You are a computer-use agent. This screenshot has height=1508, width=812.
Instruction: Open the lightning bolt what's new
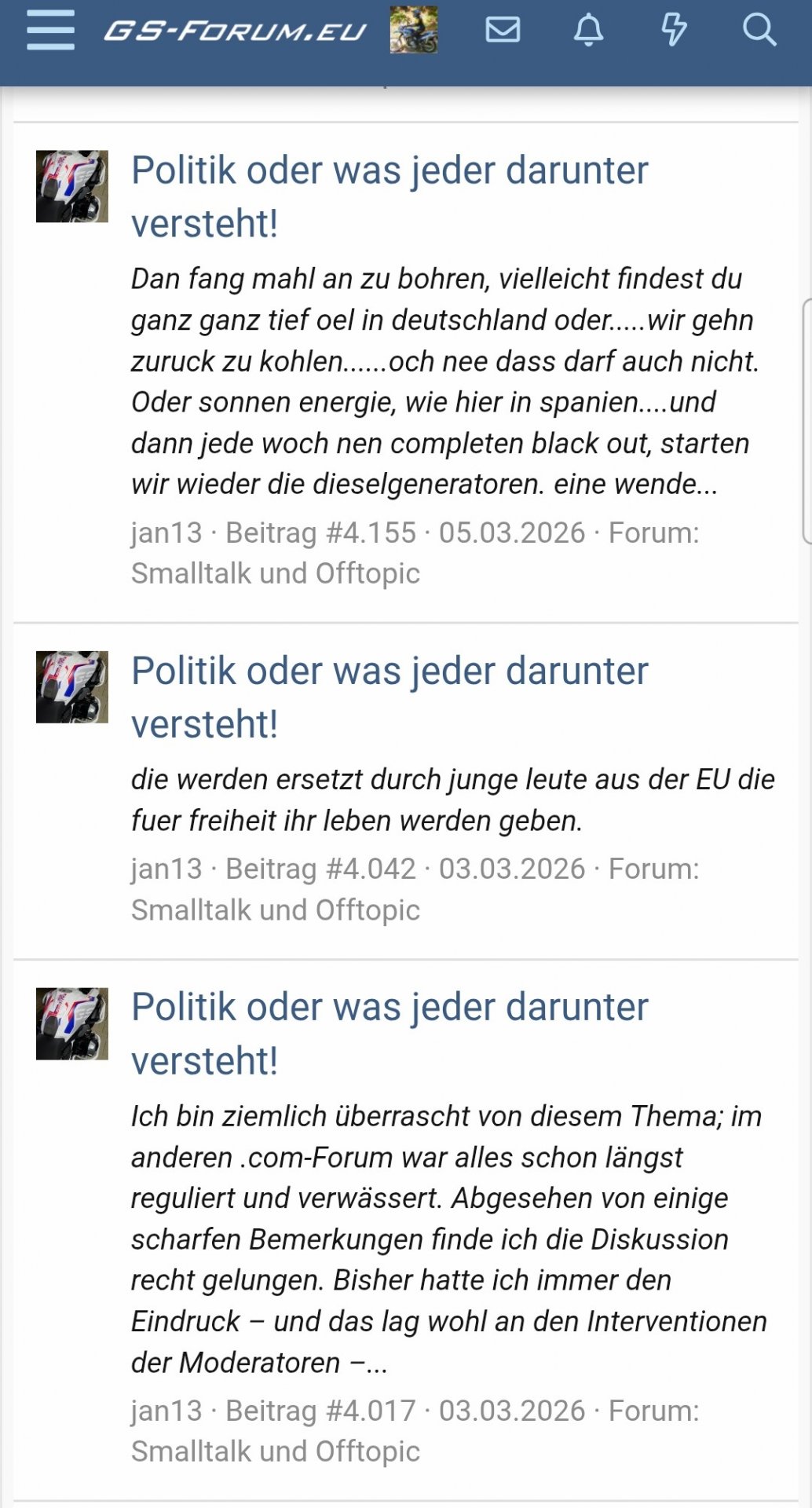pyautogui.click(x=673, y=31)
